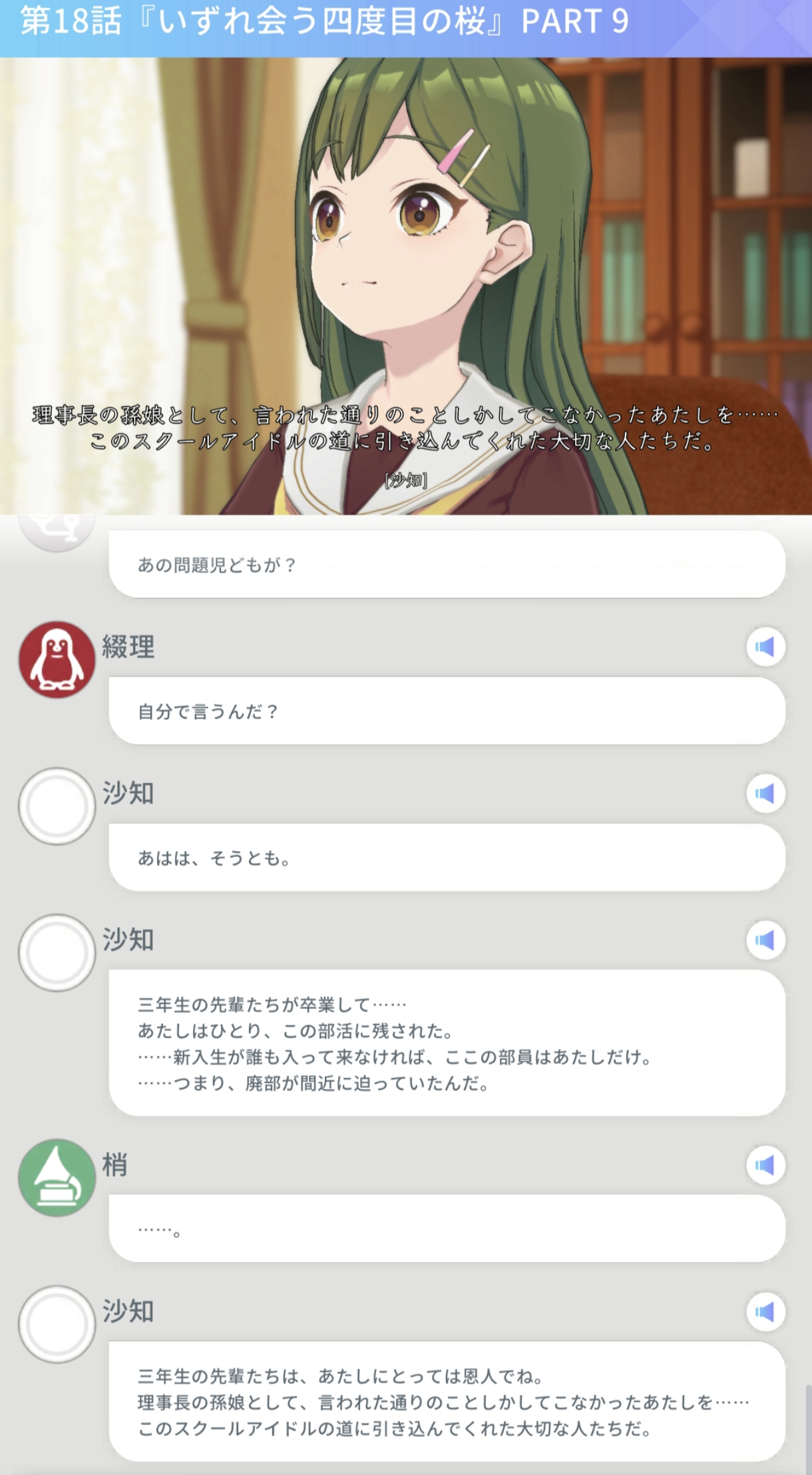Play voice for 沙知's line あはは、そうとも。
Viewport: 812px width, 1475px height.
(x=765, y=793)
